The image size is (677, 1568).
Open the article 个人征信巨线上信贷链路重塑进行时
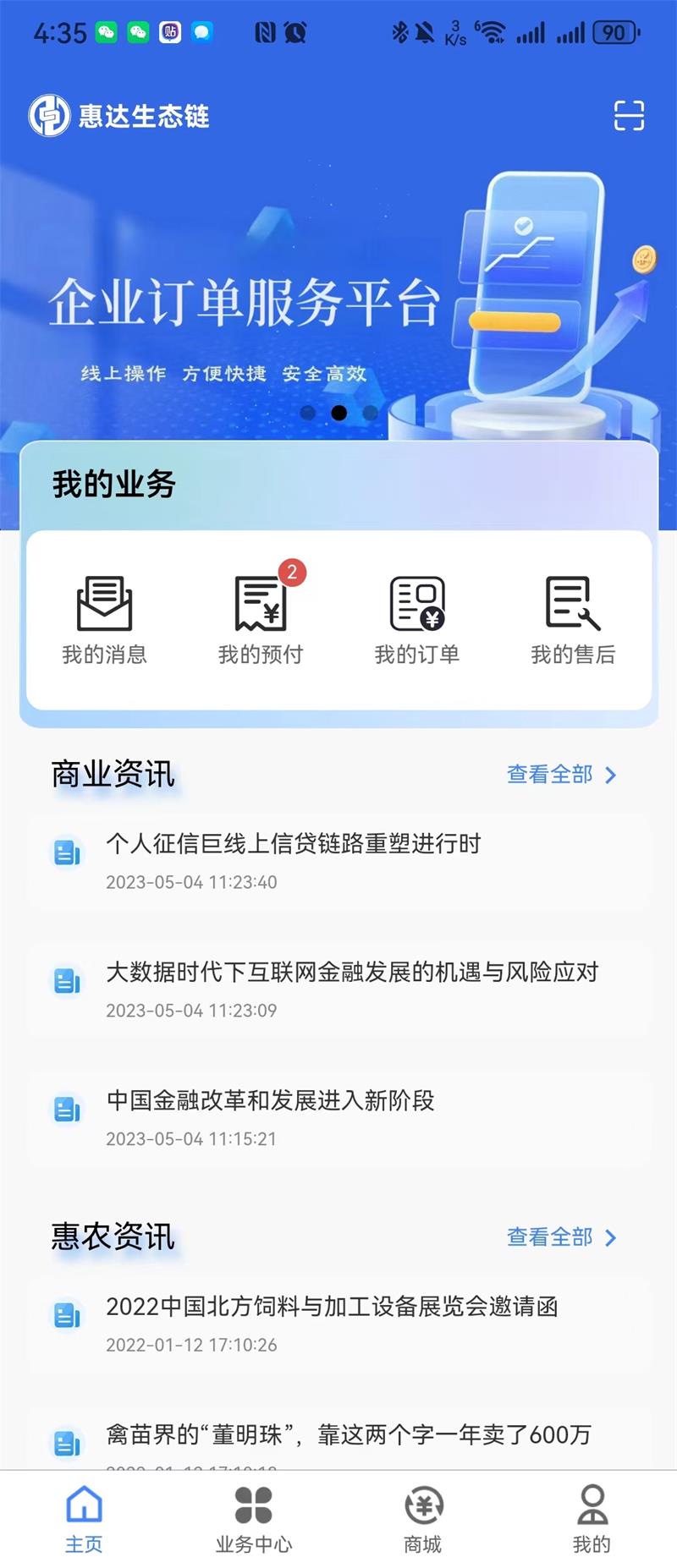292,844
